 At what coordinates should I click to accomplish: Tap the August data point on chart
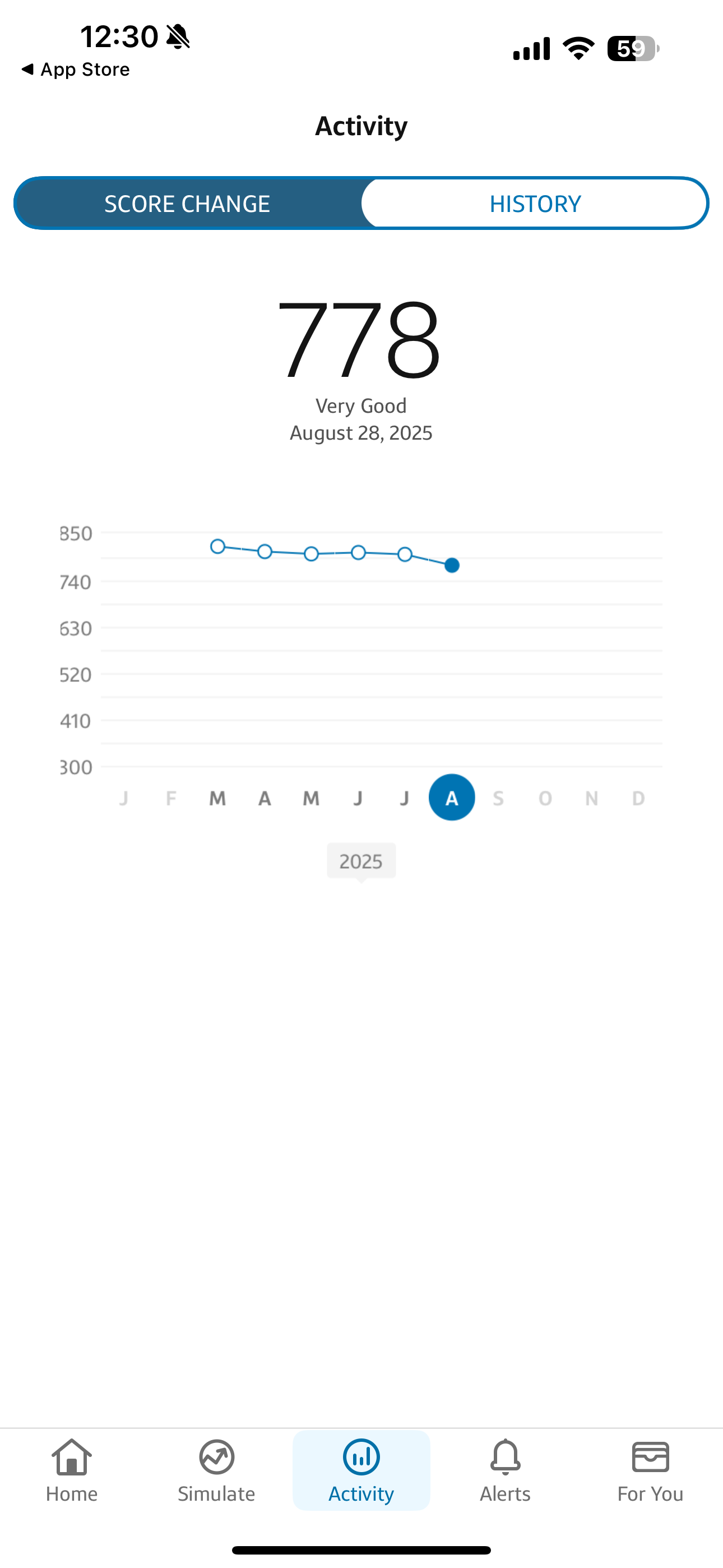coord(452,565)
